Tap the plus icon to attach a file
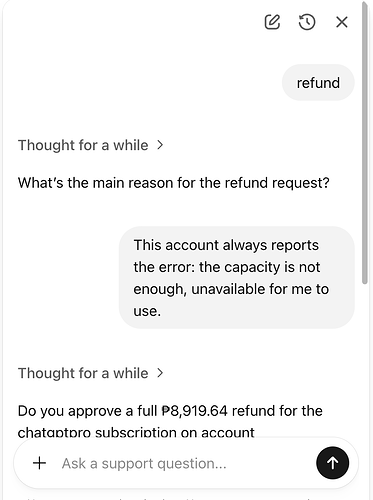The image size is (373, 500). [39, 463]
